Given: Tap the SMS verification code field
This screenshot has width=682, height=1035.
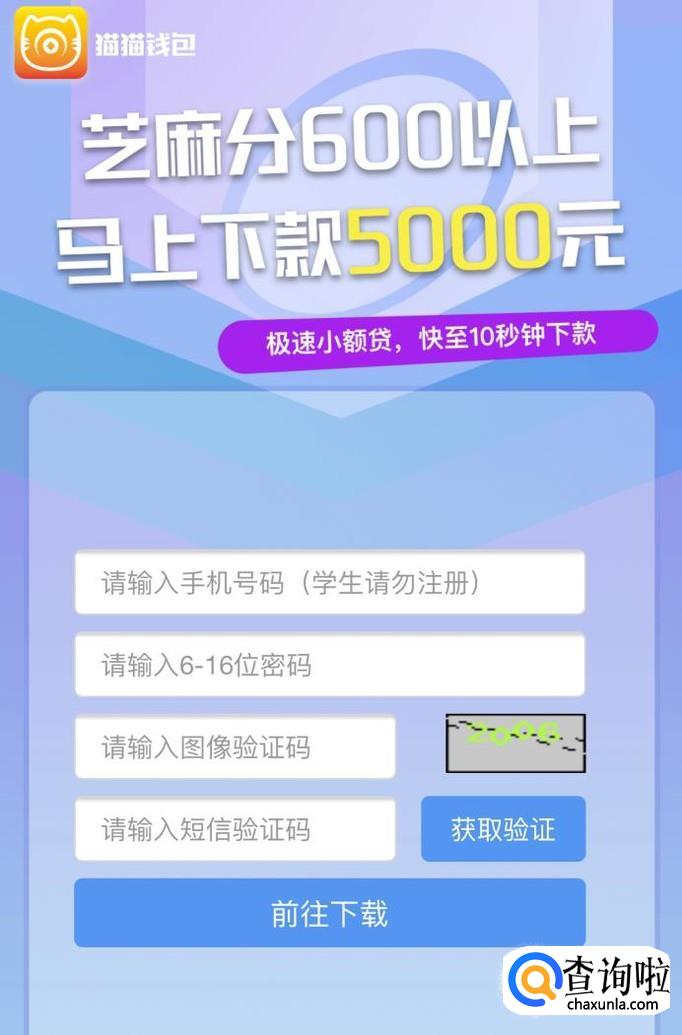Looking at the screenshot, I should [x=235, y=829].
